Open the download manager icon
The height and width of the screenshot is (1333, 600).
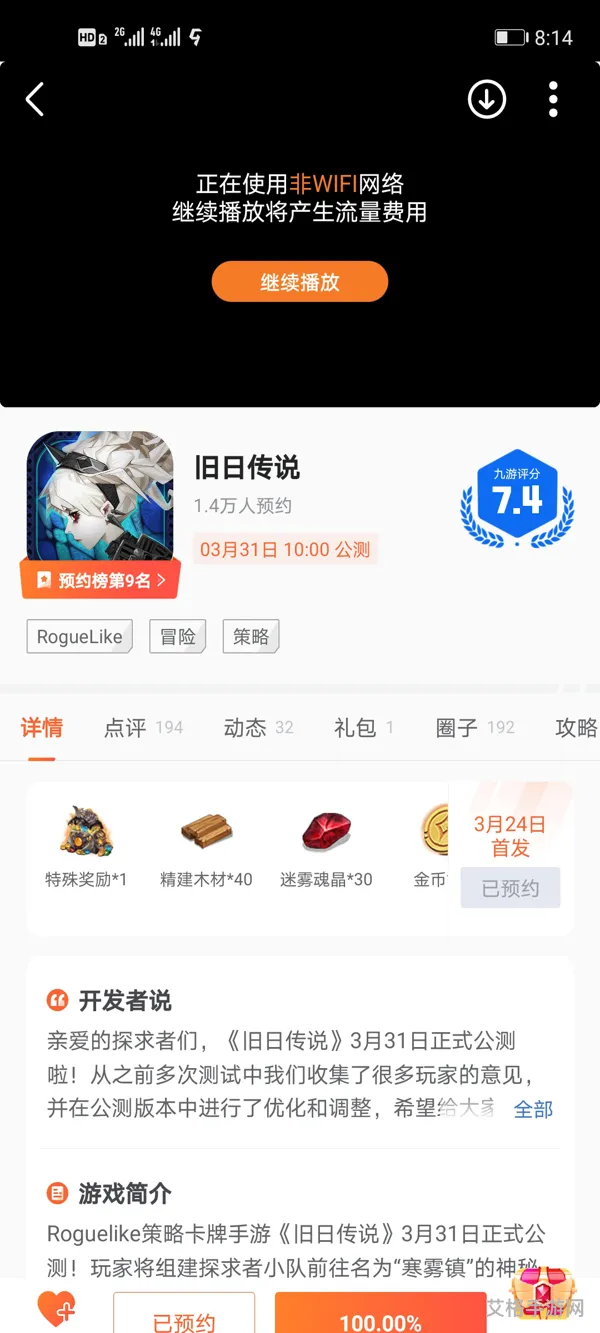487,99
